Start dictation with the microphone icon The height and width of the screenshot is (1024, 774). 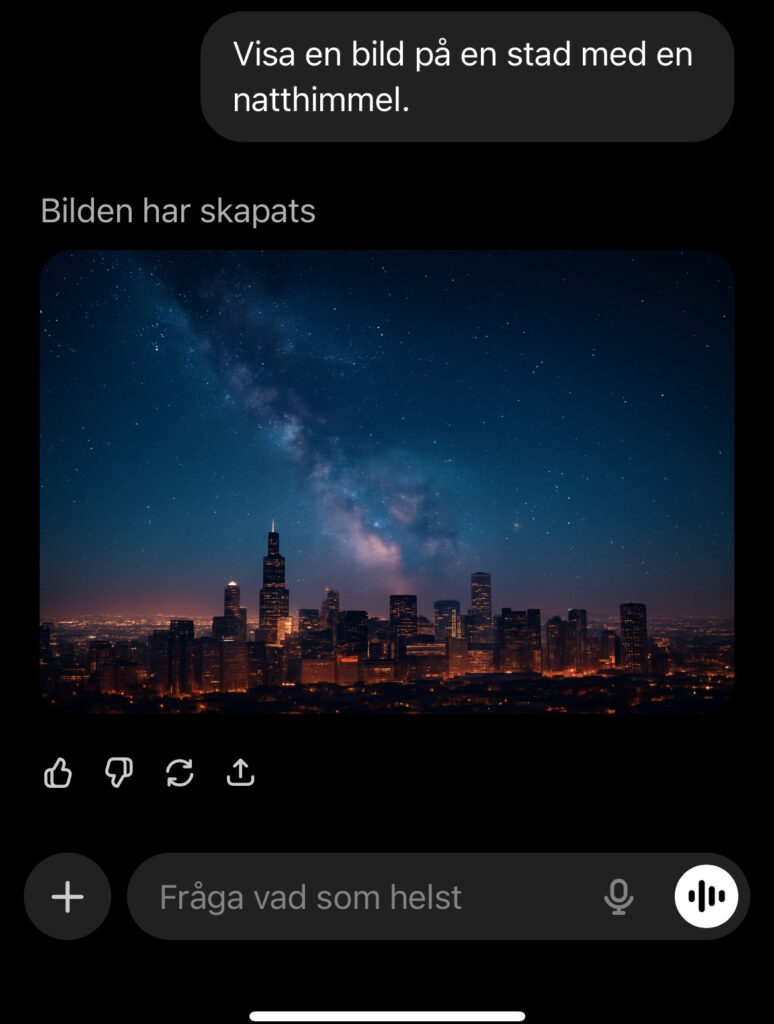click(619, 897)
